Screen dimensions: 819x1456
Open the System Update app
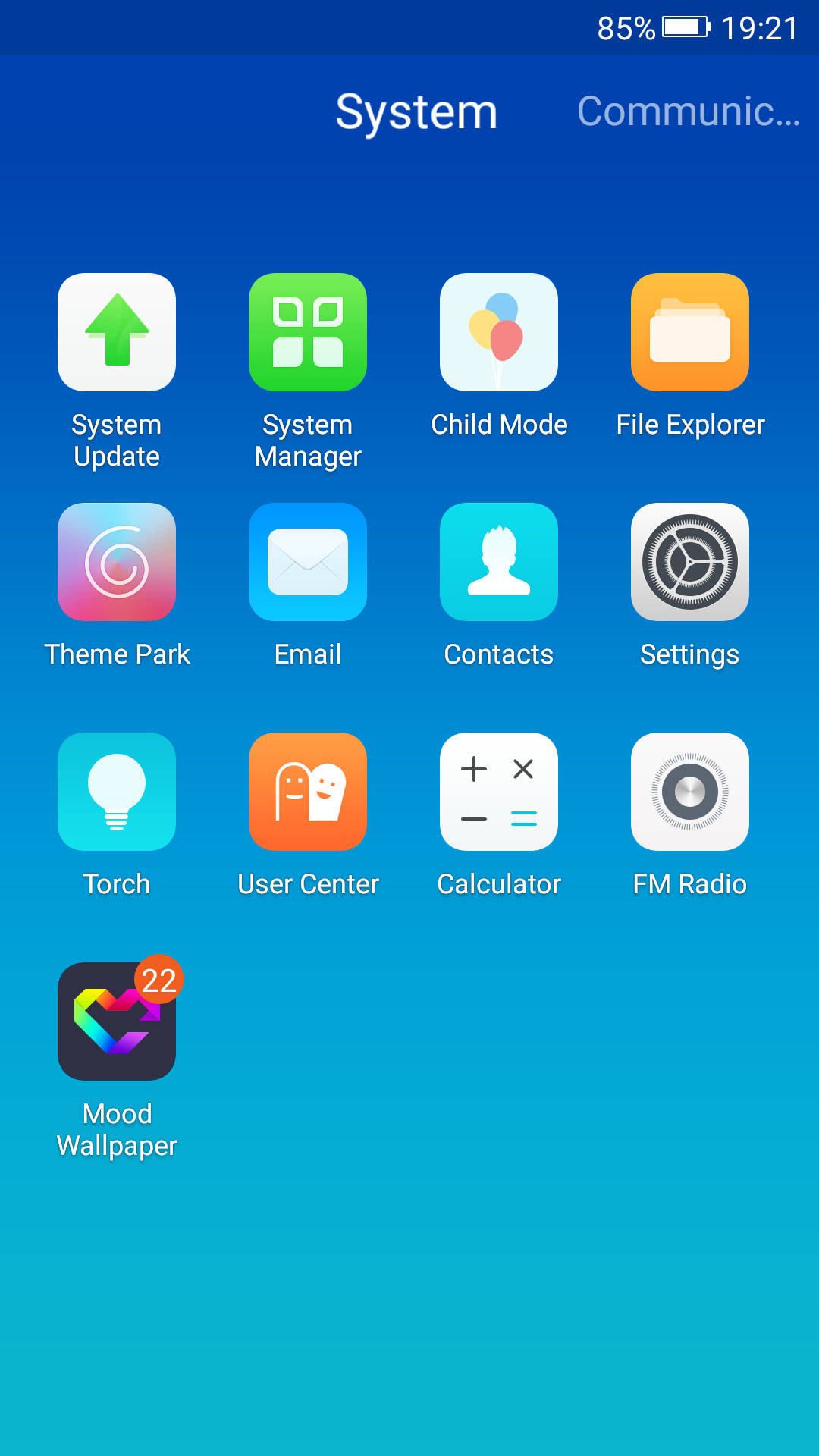pyautogui.click(x=117, y=332)
